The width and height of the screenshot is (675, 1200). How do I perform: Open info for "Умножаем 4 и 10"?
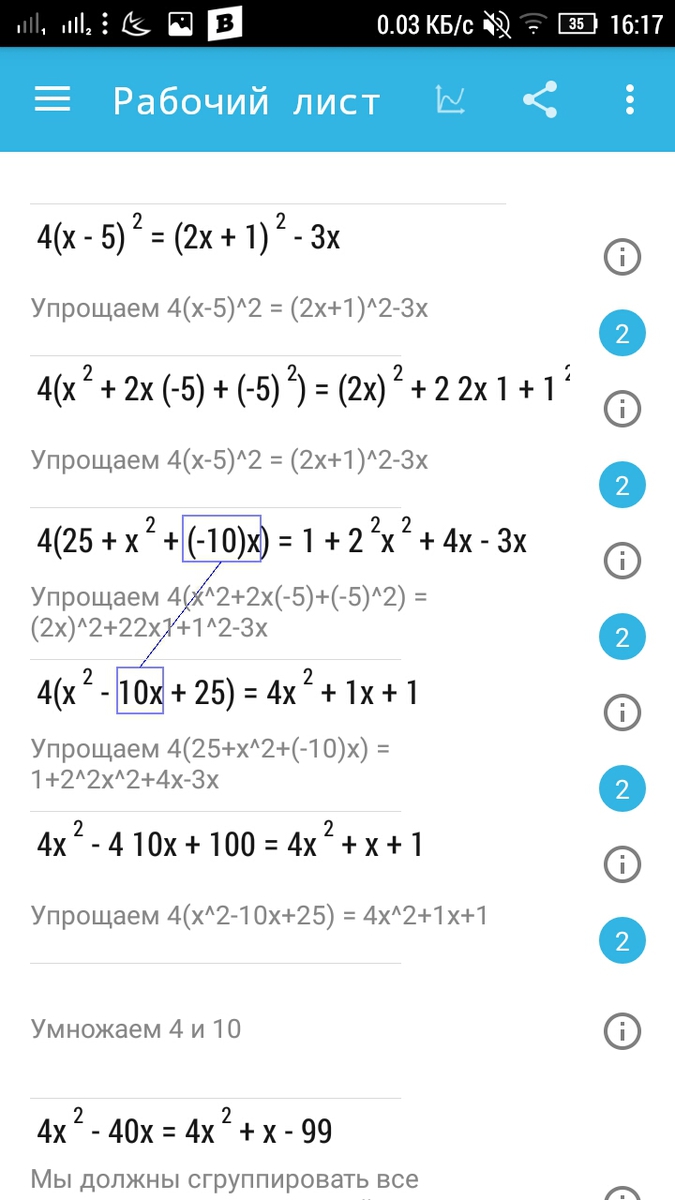[622, 1029]
